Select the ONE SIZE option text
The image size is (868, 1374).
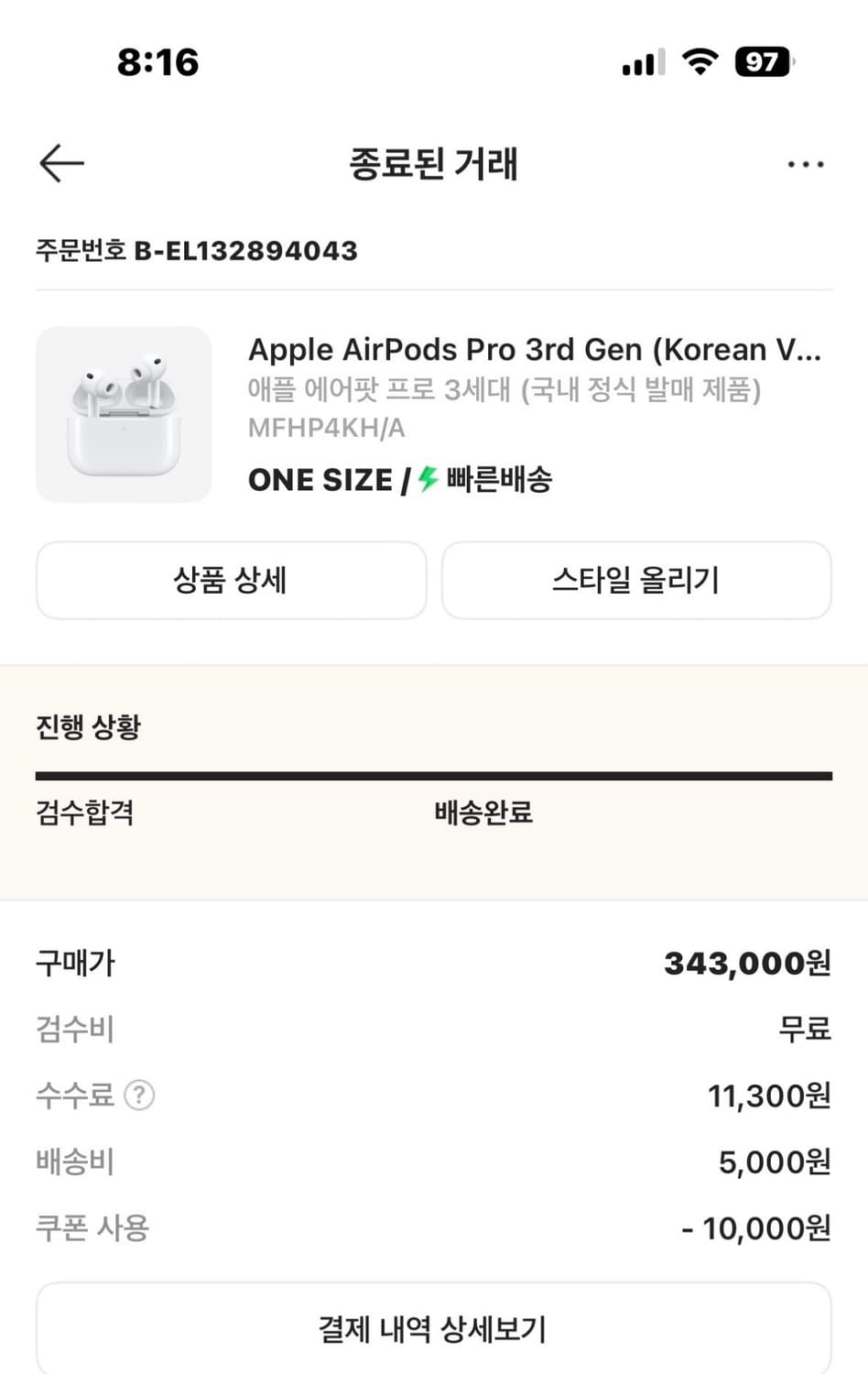(x=319, y=479)
